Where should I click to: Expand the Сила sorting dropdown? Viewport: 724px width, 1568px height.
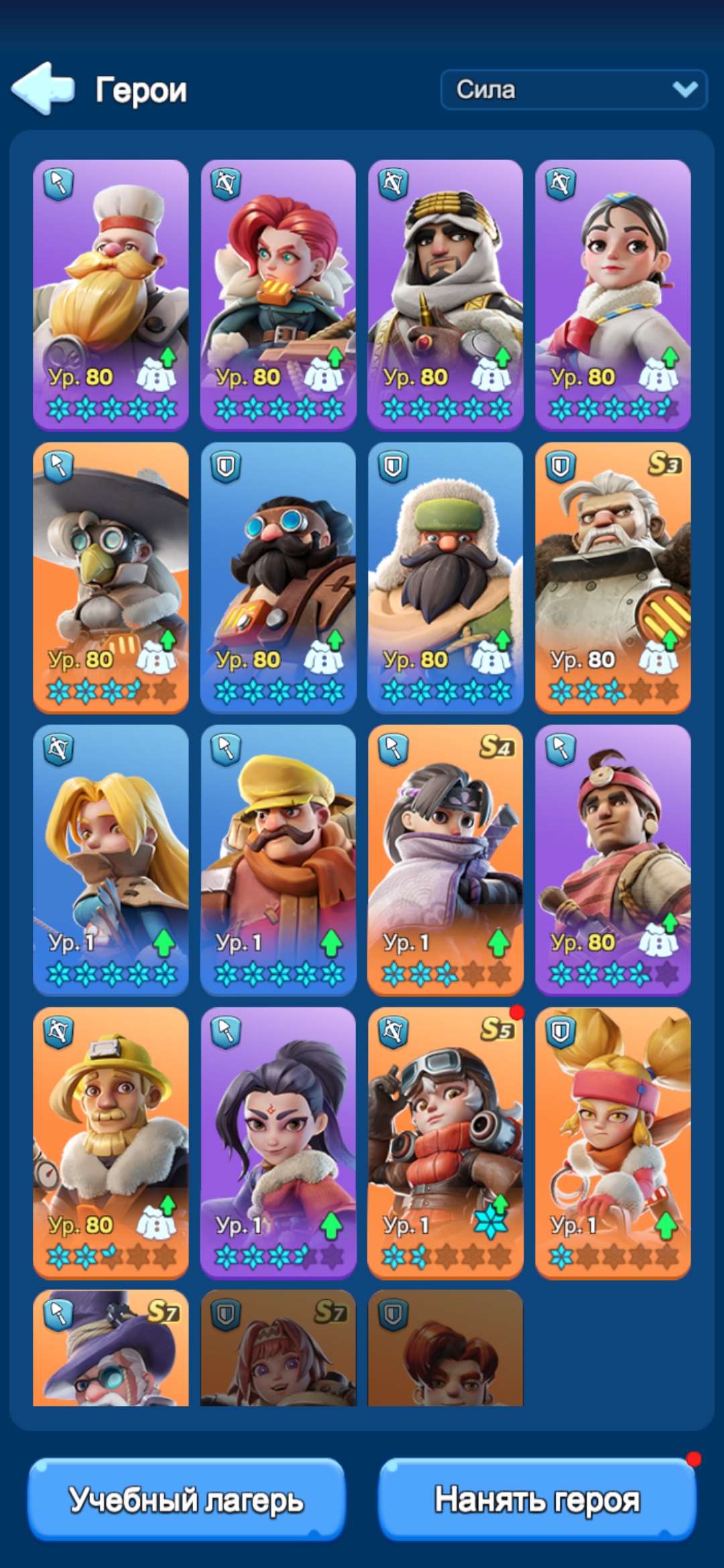(x=573, y=89)
